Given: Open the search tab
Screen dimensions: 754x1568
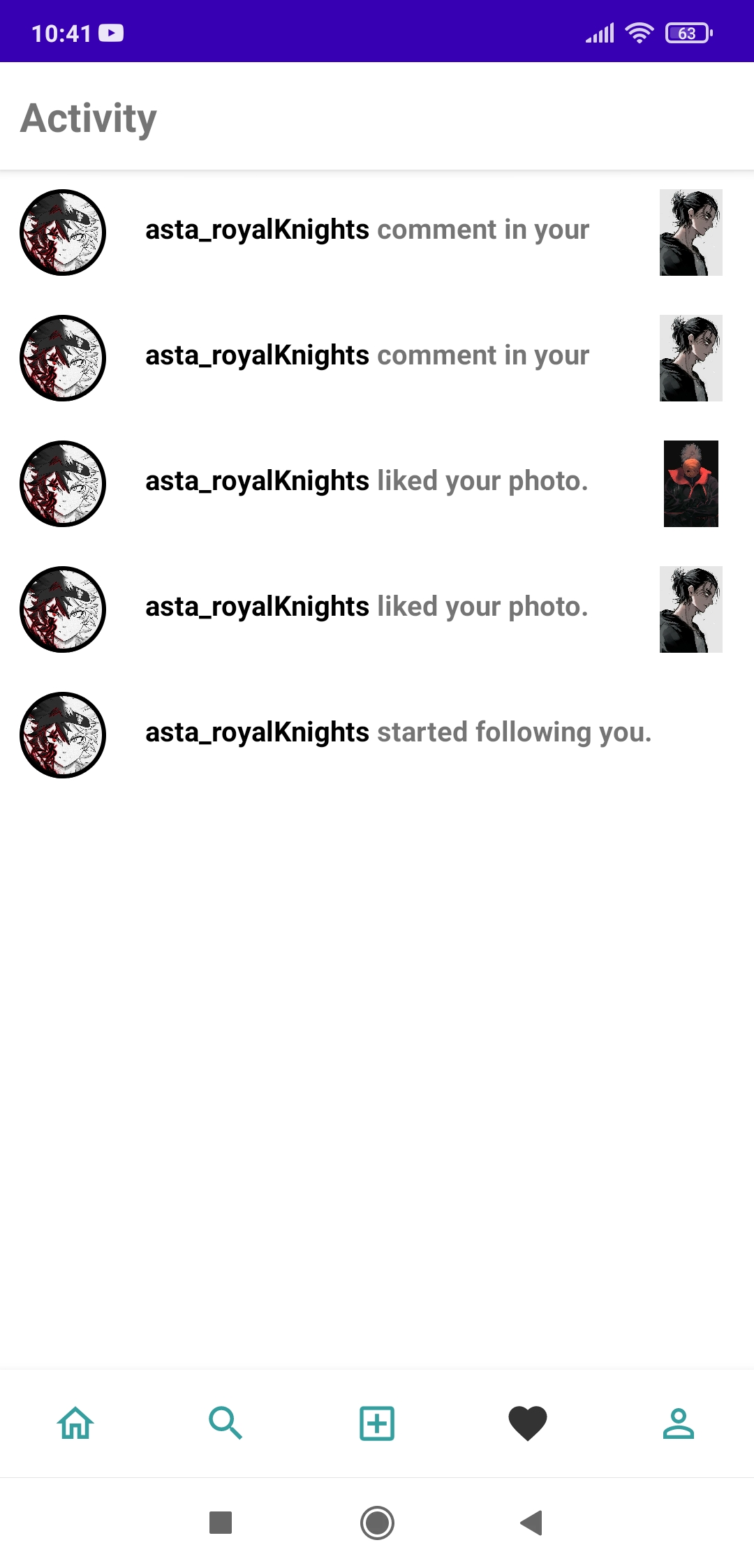Looking at the screenshot, I should pos(226,1423).
